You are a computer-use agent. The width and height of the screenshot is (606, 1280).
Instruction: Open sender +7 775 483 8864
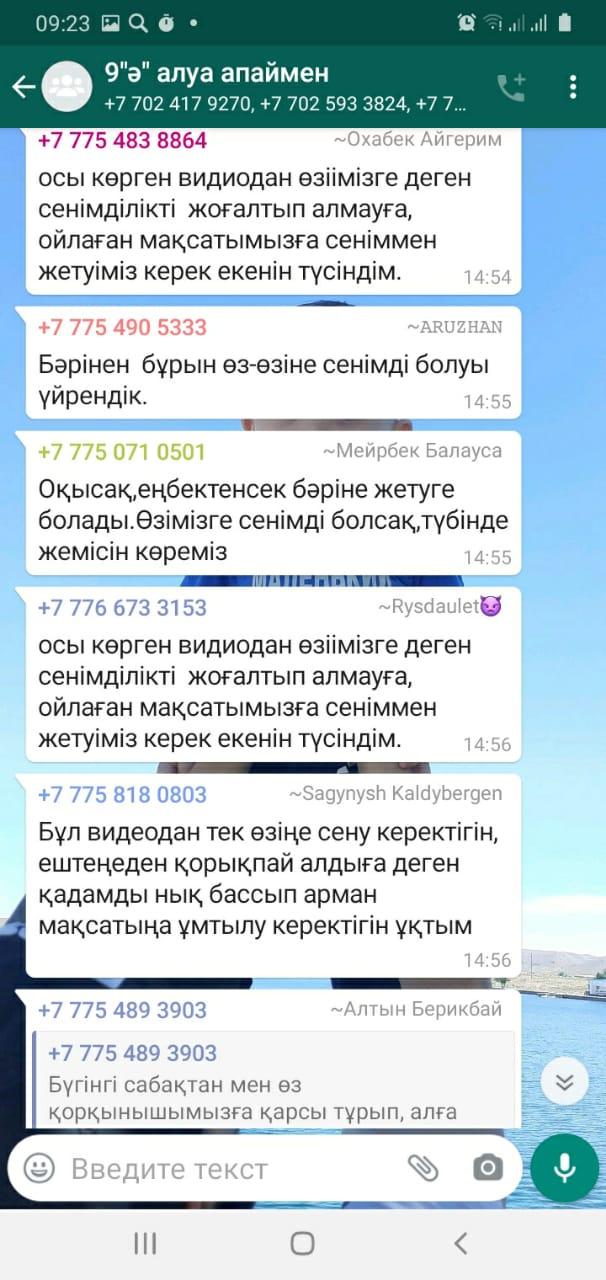tap(122, 140)
